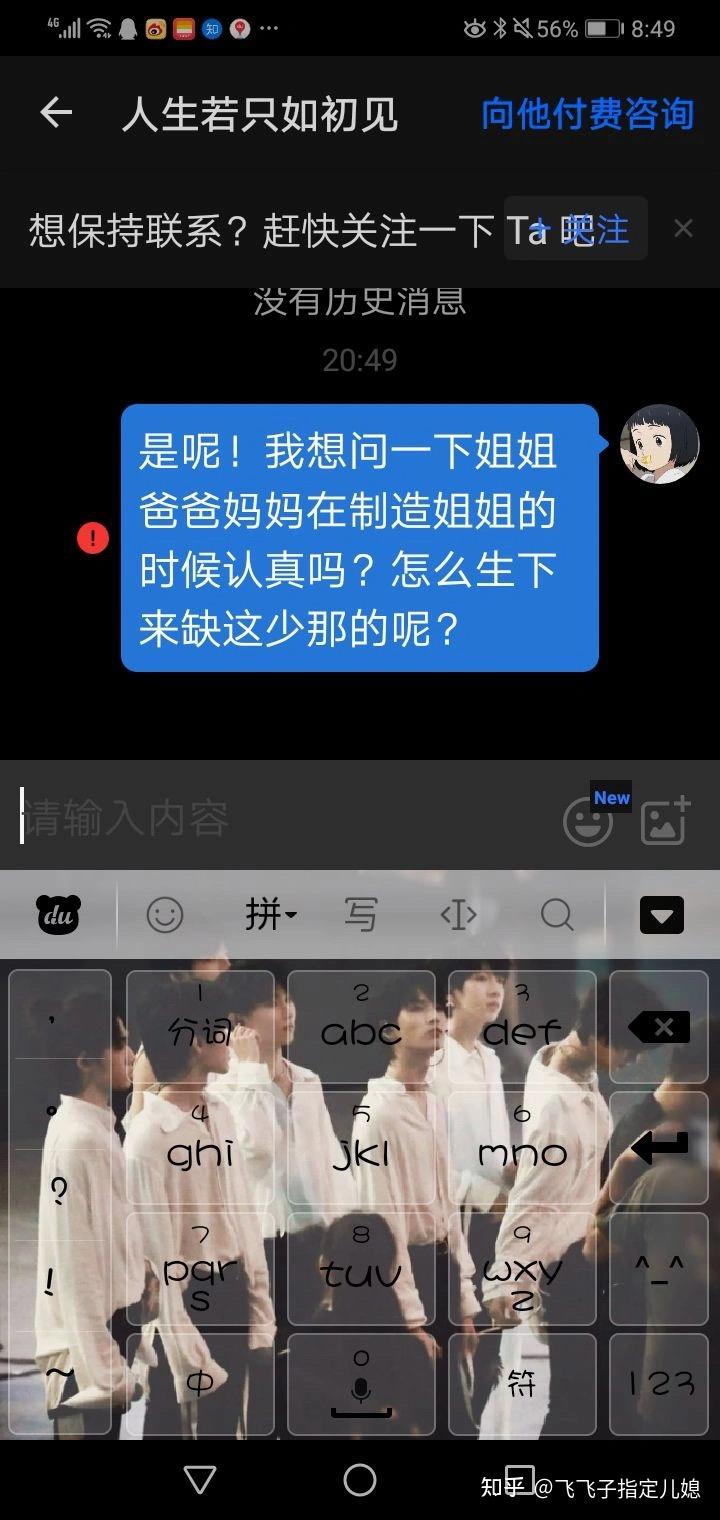The width and height of the screenshot is (720, 1520).
Task: Collapse the on-screen keyboard
Action: coord(661,914)
